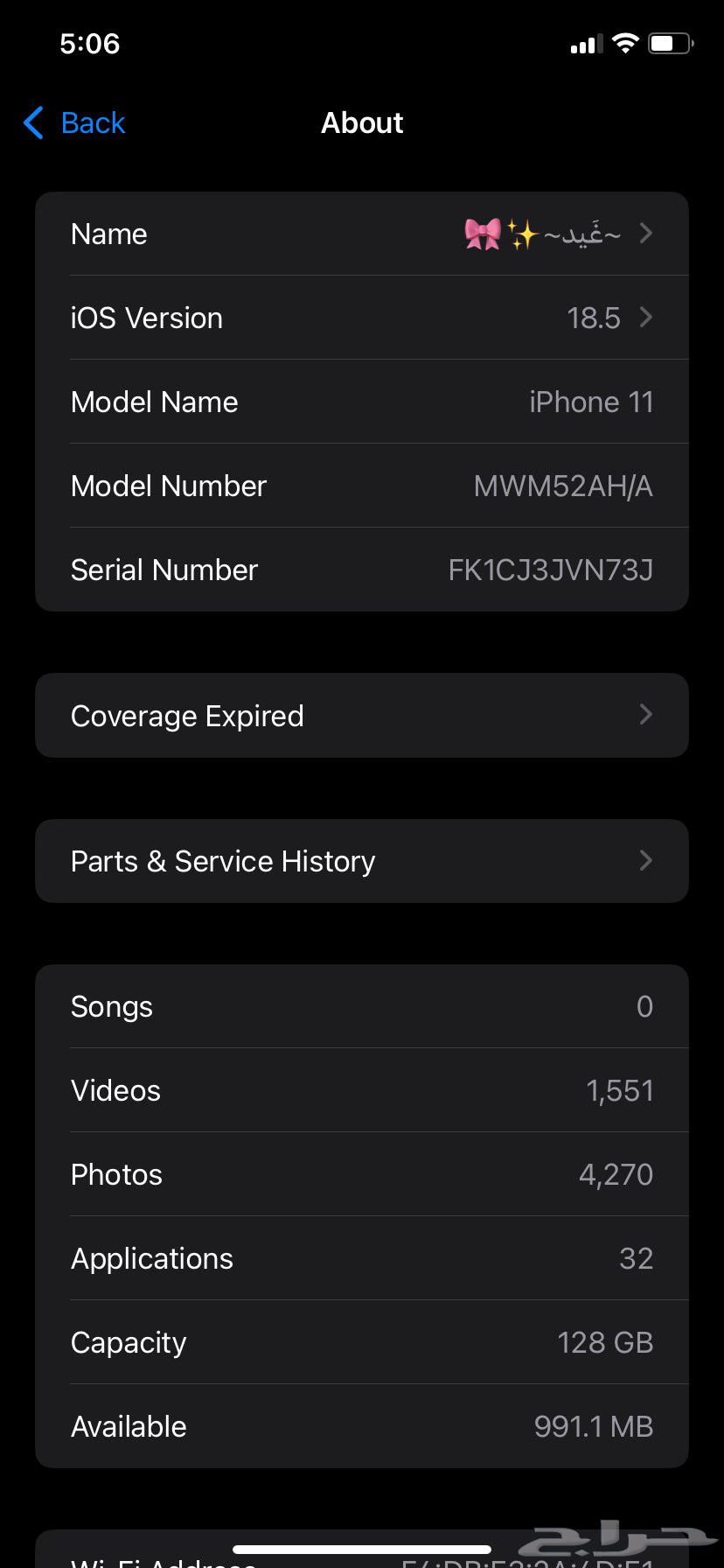Select the Name row chevron

(x=645, y=233)
